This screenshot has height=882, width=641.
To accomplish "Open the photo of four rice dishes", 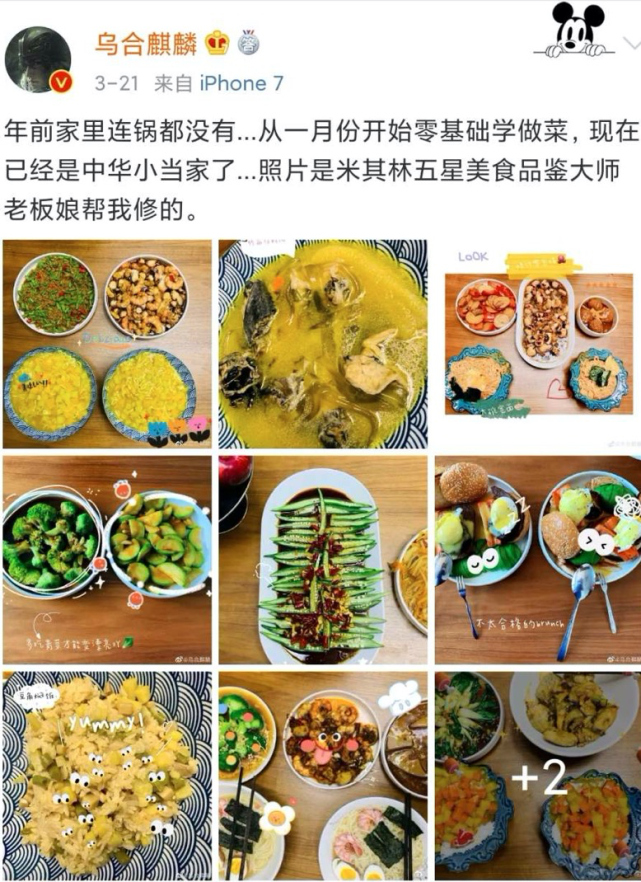I will pos(107,343).
